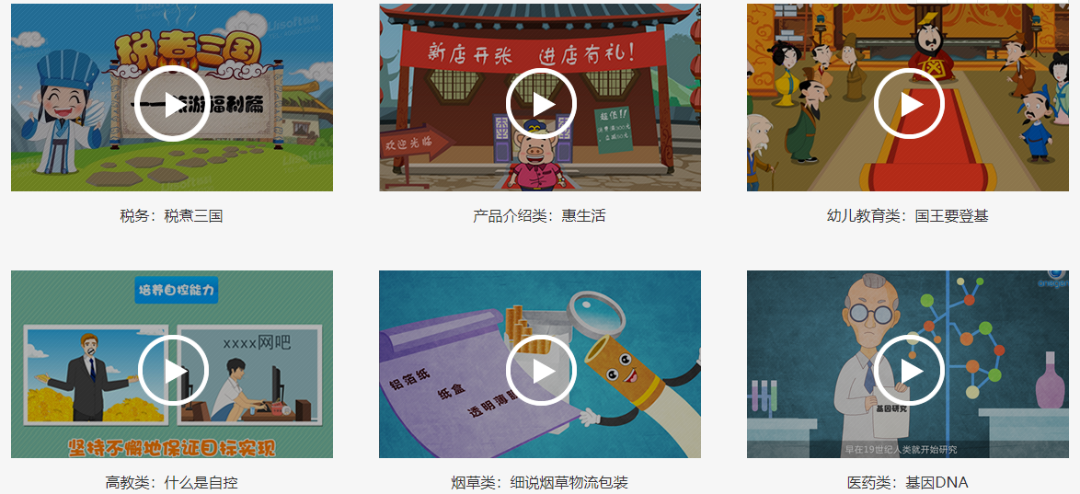The height and width of the screenshot is (494, 1080).
Task: Open the 基因DNA medicine video
Action: point(908,370)
